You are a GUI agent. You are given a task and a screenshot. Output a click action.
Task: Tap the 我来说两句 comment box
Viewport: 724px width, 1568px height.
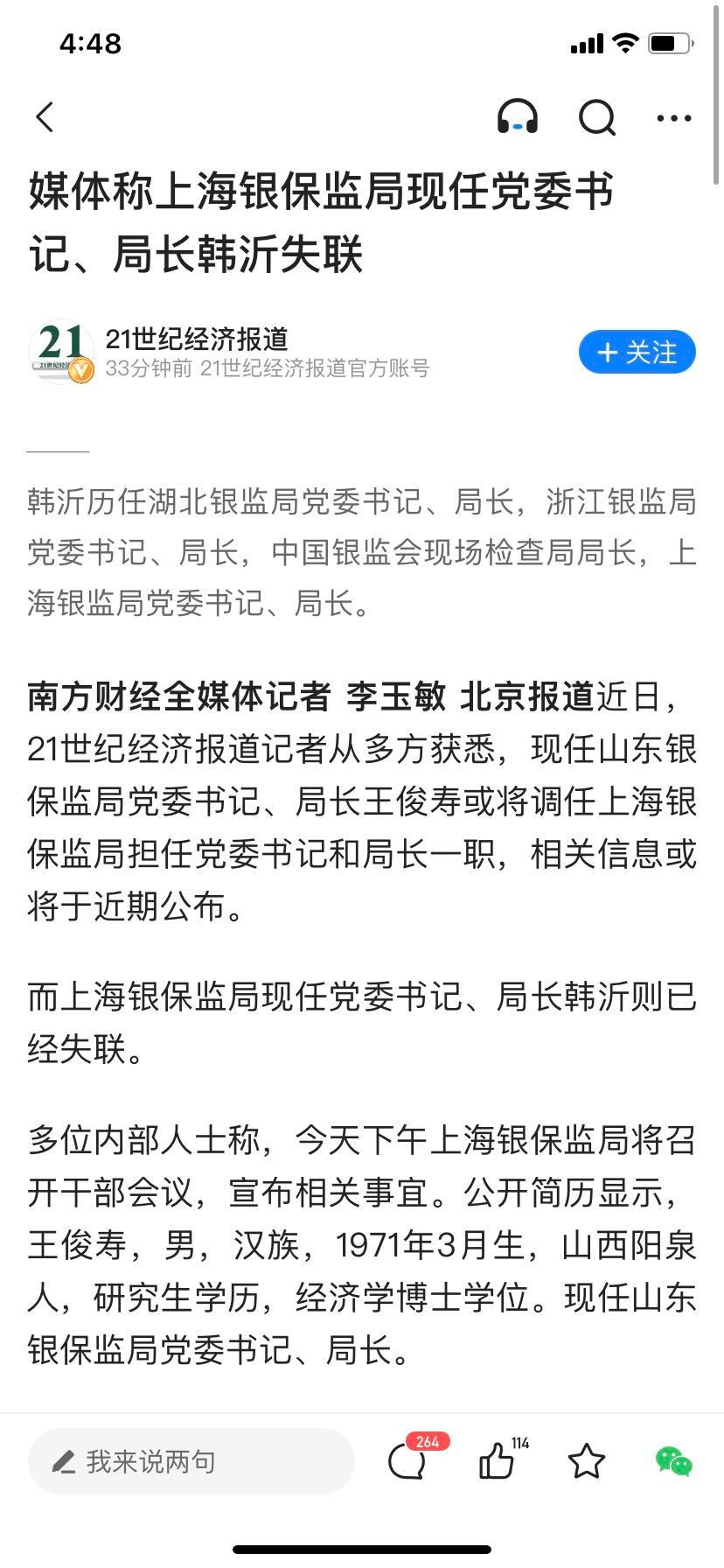pyautogui.click(x=191, y=1461)
